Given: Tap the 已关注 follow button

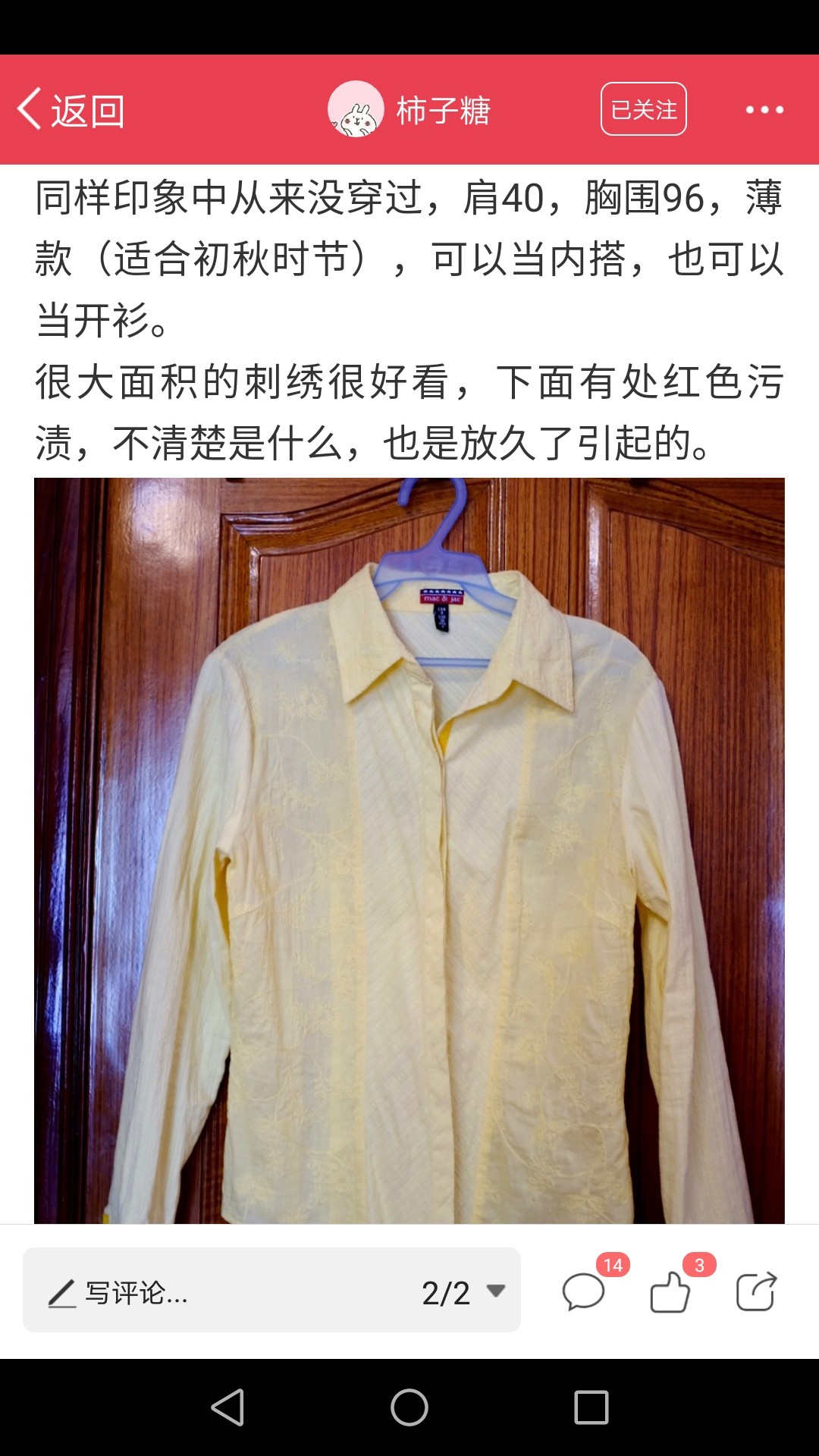Looking at the screenshot, I should coord(644,109).
